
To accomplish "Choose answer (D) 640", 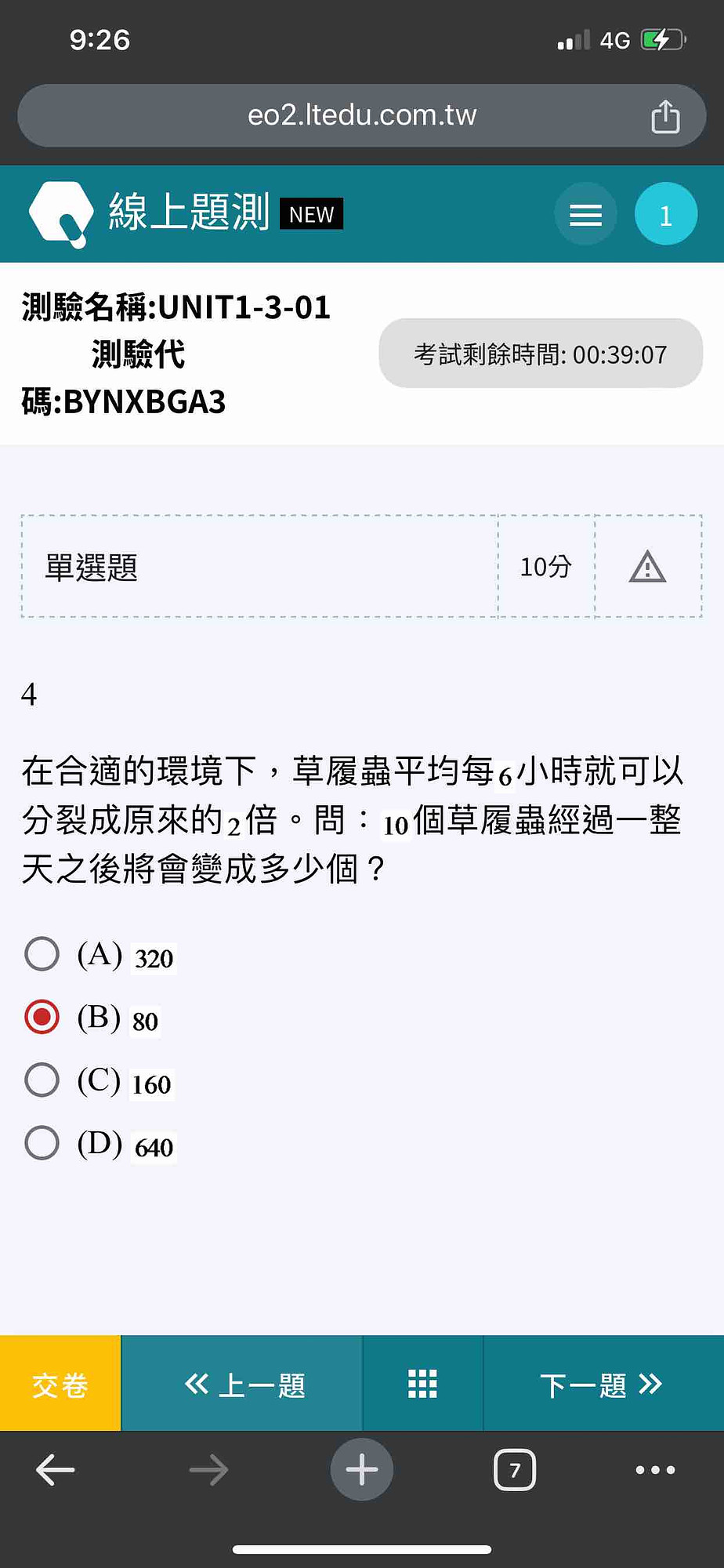I will pyautogui.click(x=42, y=1143).
